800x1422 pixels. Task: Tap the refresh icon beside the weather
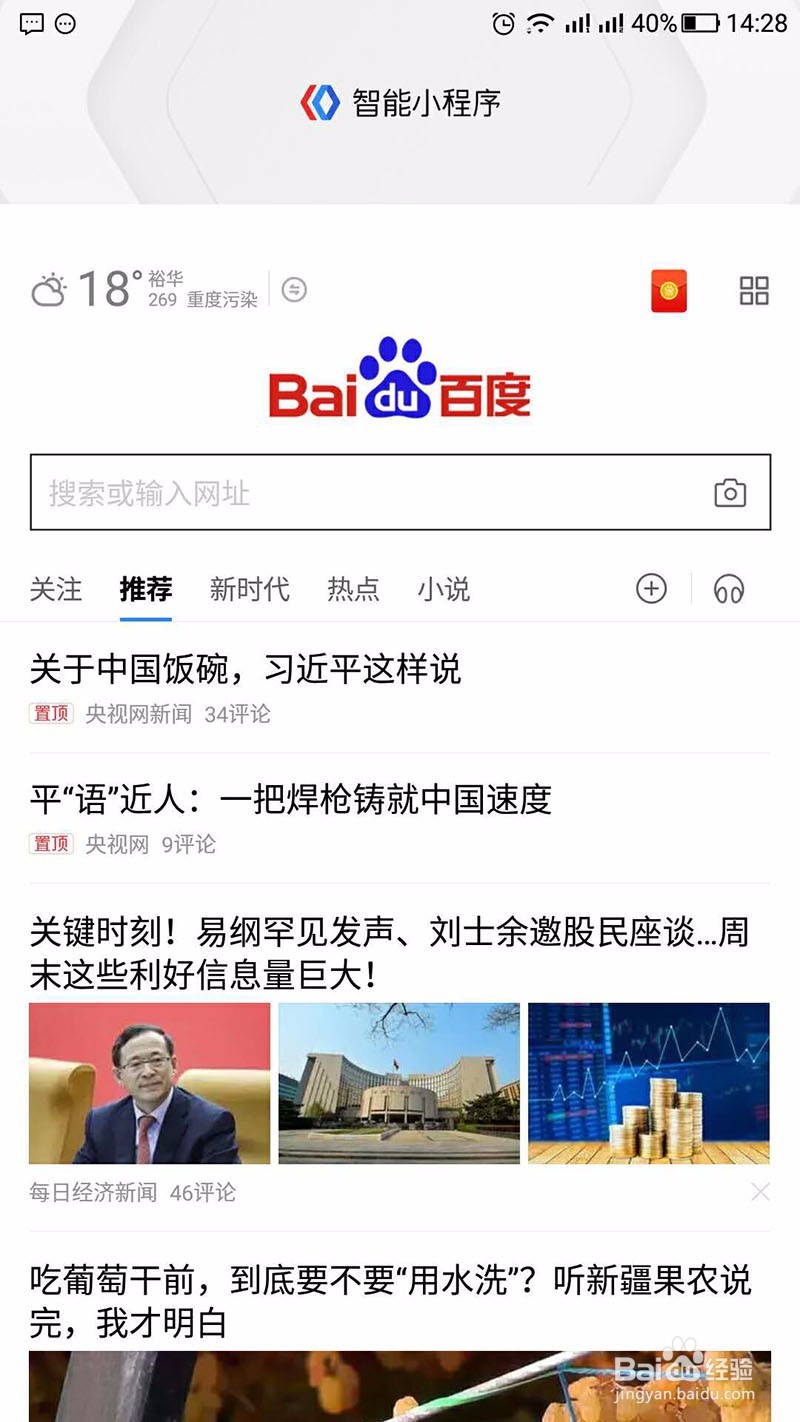point(293,289)
